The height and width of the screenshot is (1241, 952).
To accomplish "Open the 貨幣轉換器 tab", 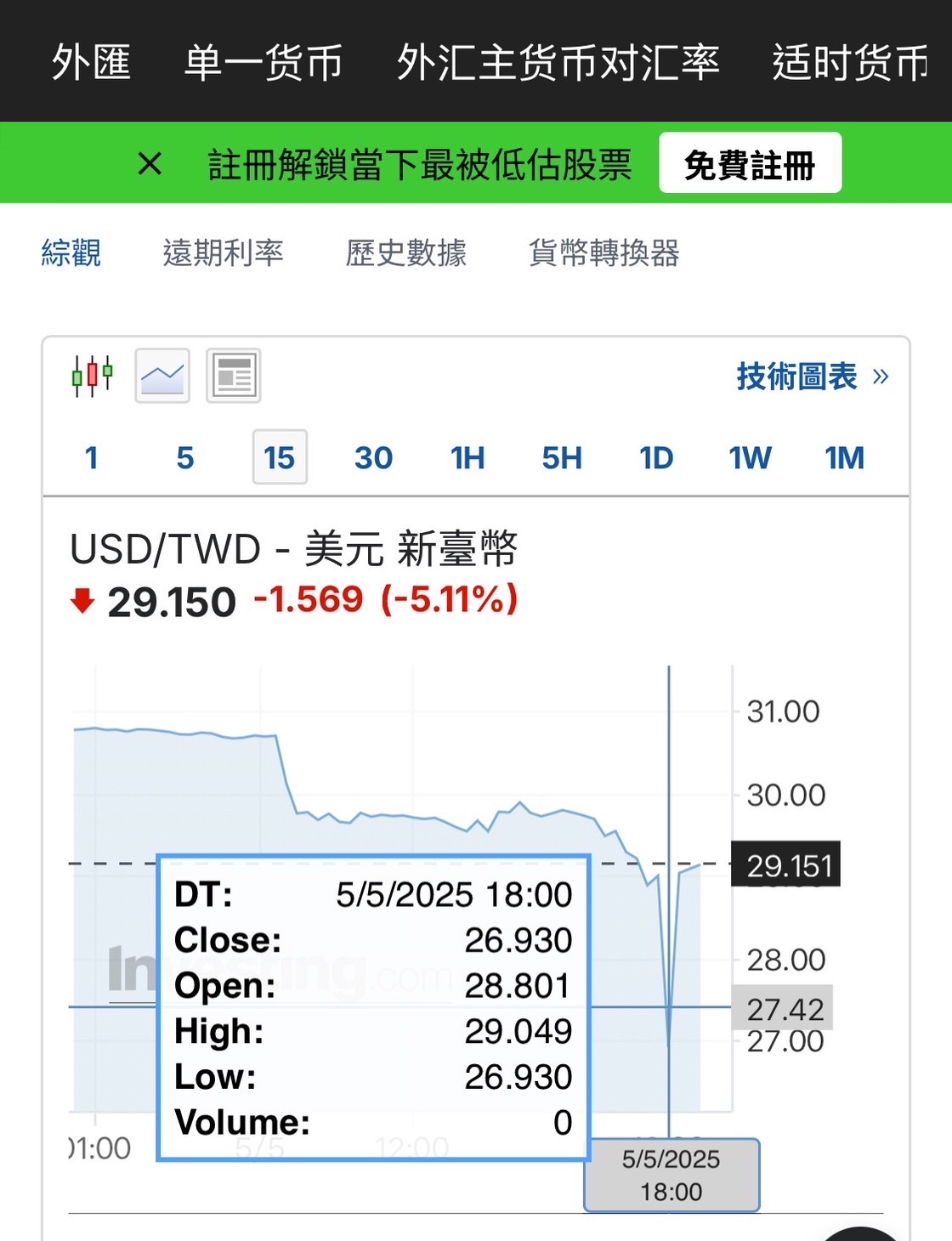I will (x=603, y=252).
